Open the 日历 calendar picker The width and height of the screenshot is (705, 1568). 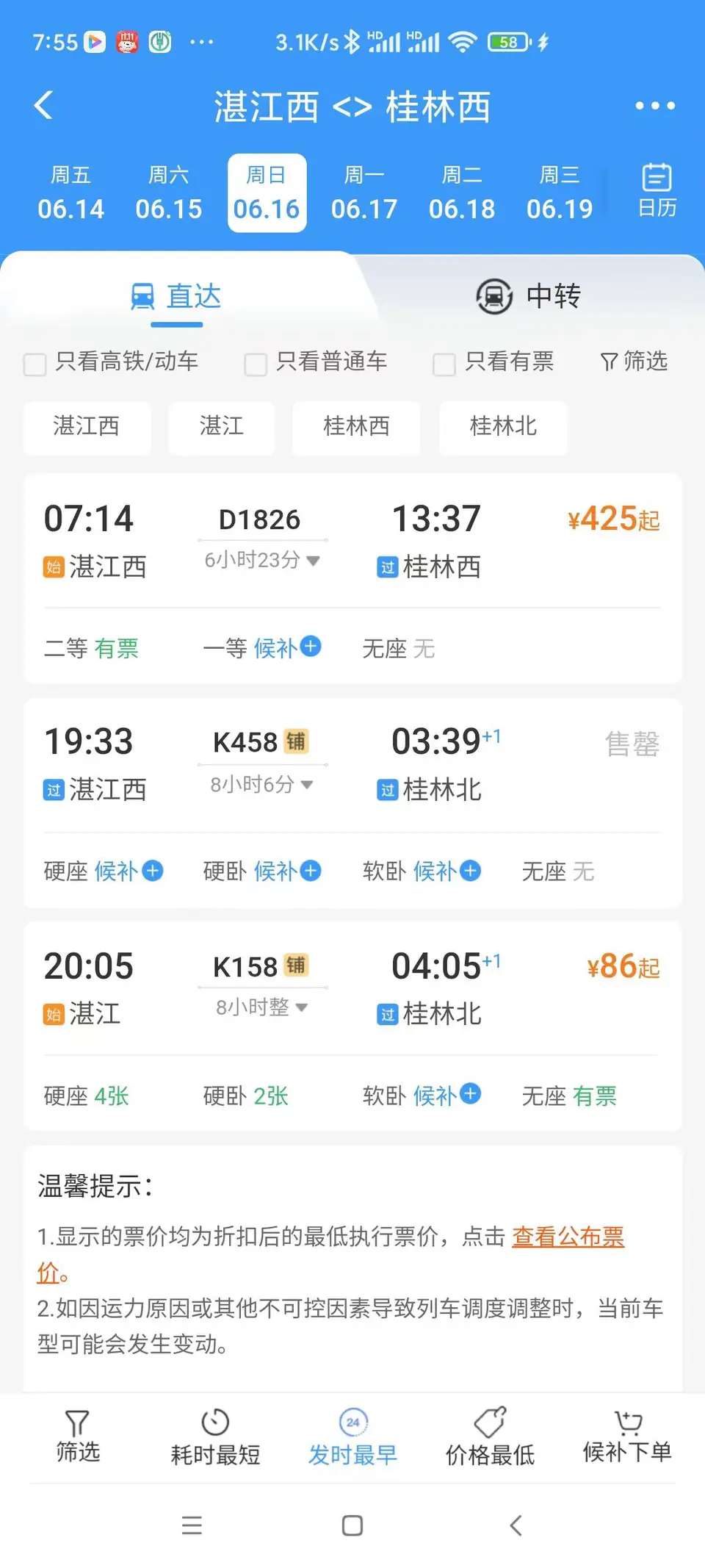coord(657,191)
